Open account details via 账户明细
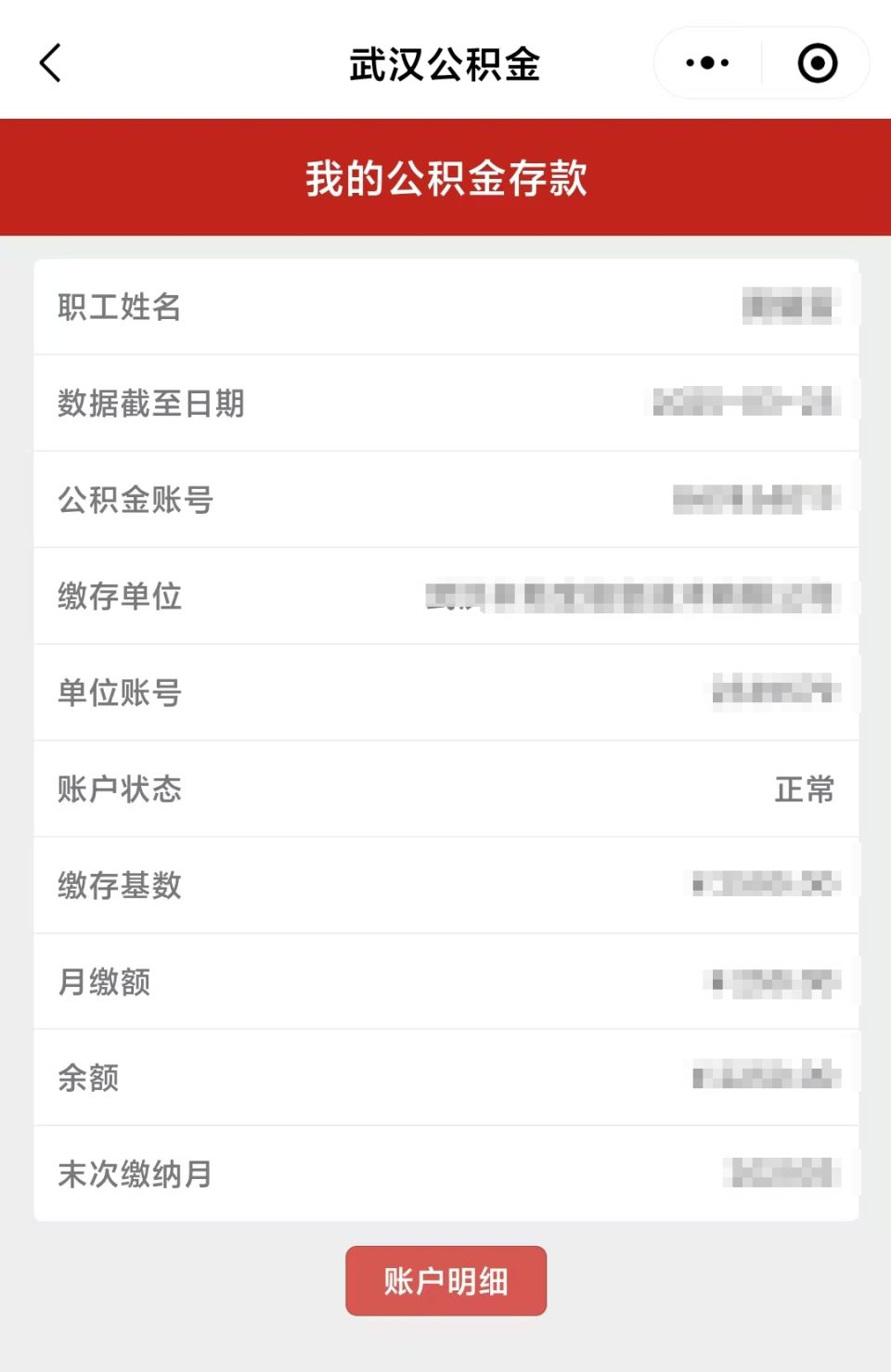This screenshot has height=1372, width=891. click(445, 1281)
